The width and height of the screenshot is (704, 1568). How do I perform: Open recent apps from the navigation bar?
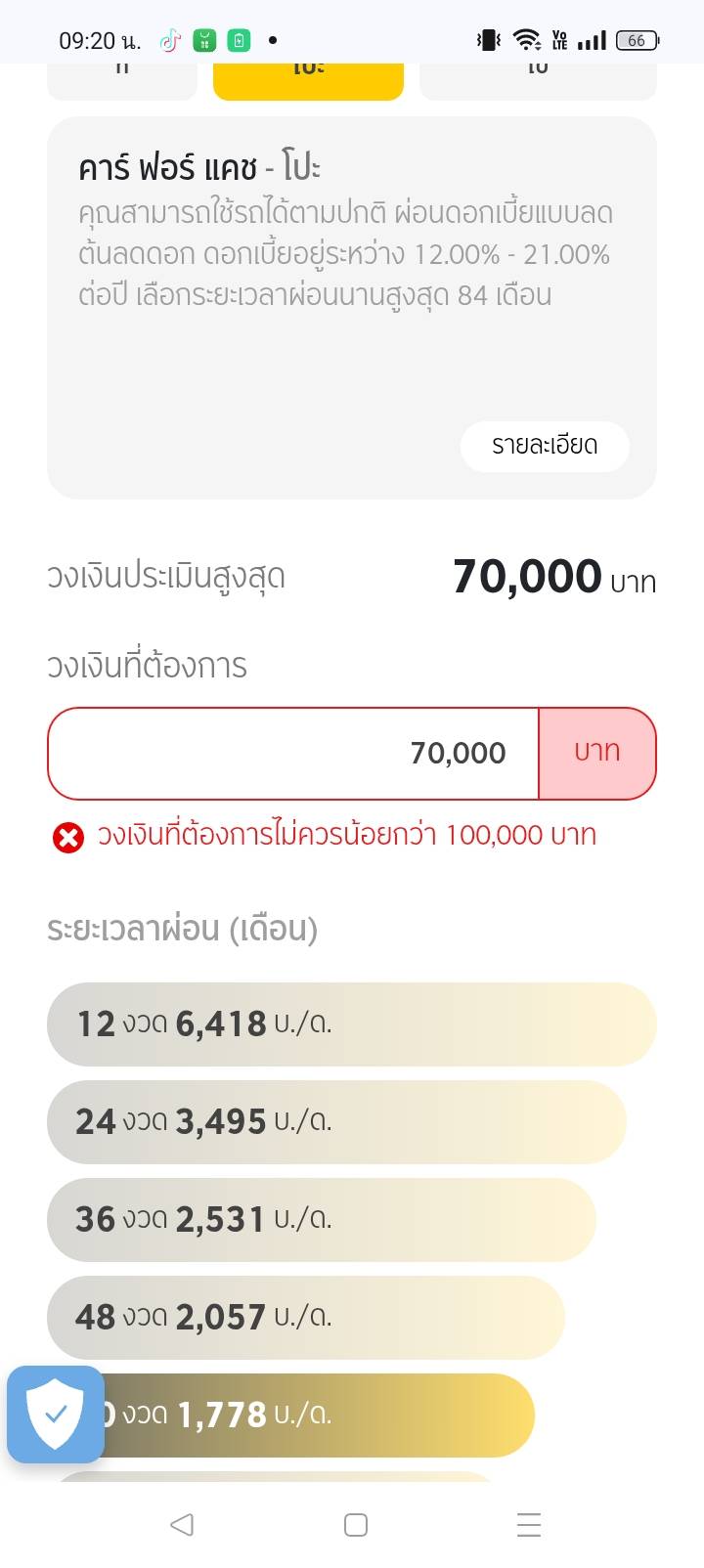pos(528,1524)
